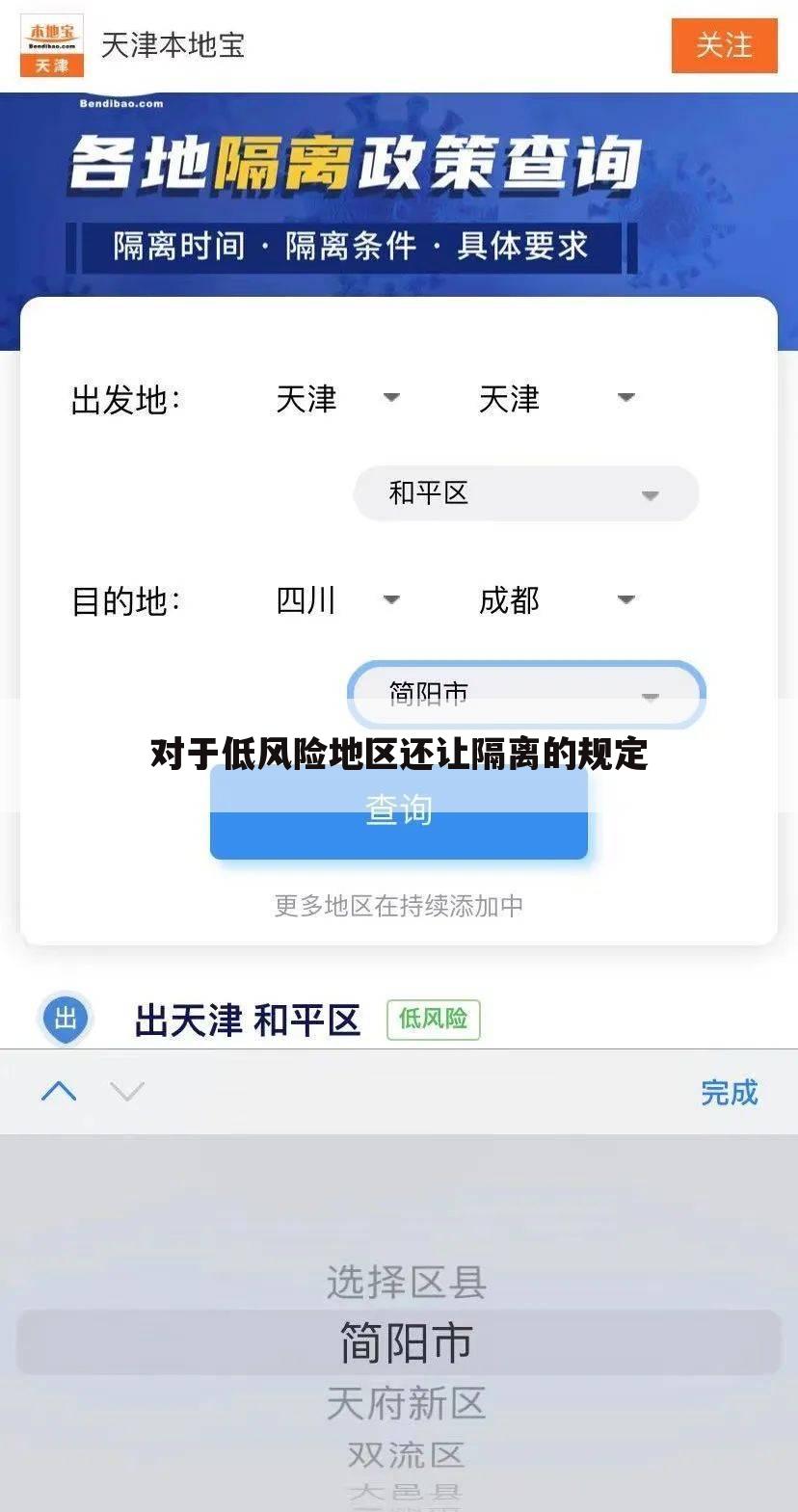Click the 出 departure circle icon
Viewport: 798px width, 1512px height.
65,1019
